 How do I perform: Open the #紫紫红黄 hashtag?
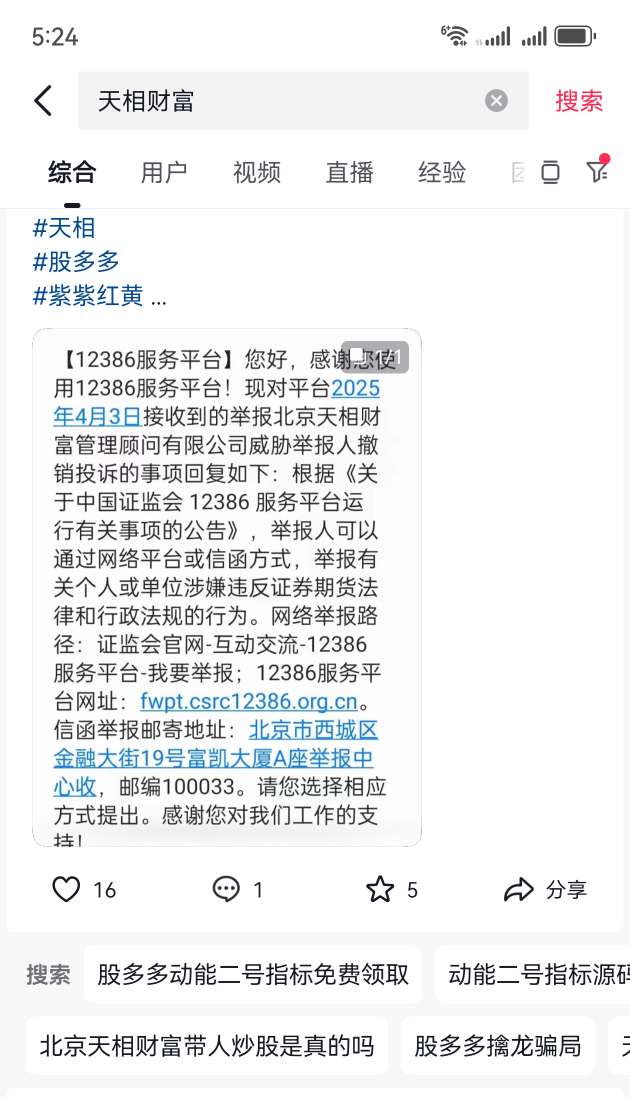coord(88,296)
